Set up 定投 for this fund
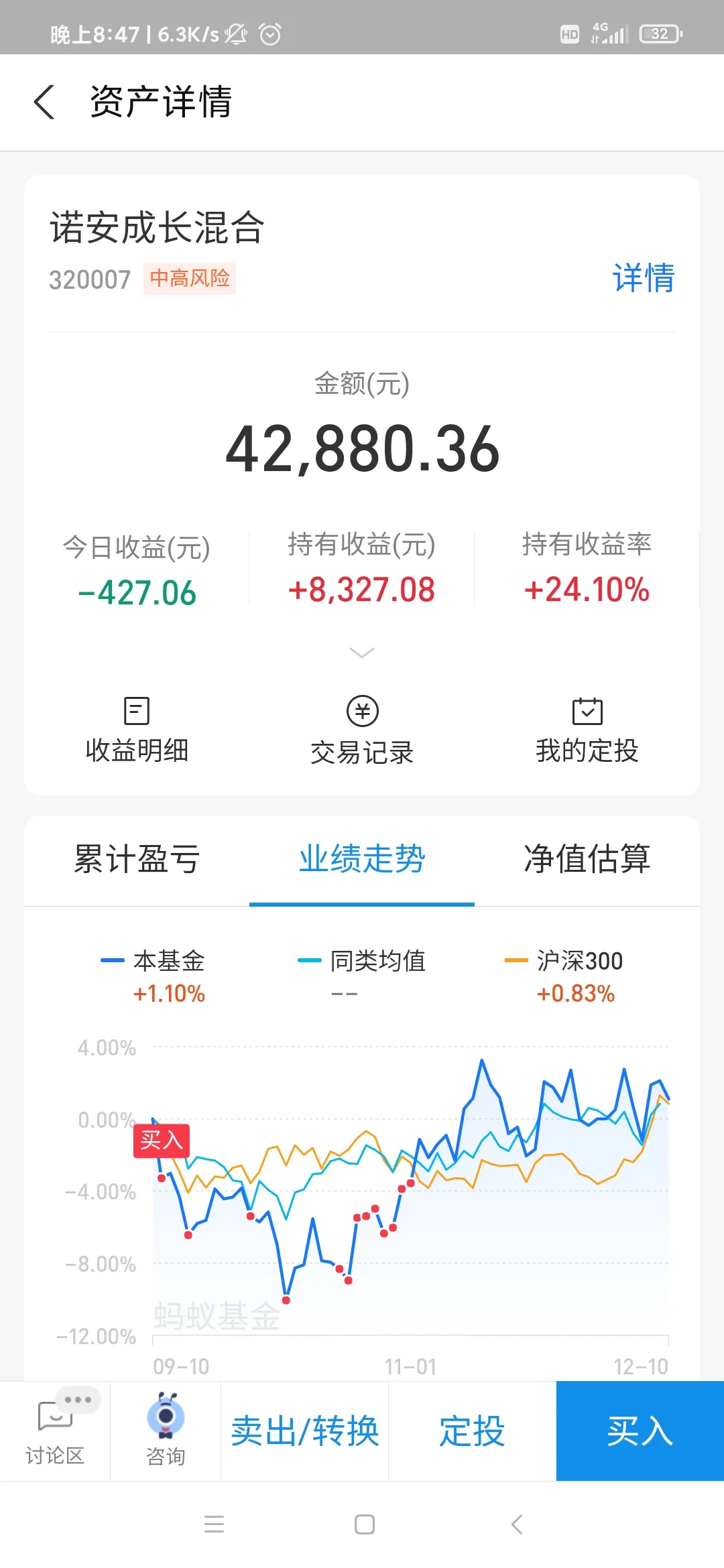 (473, 1431)
